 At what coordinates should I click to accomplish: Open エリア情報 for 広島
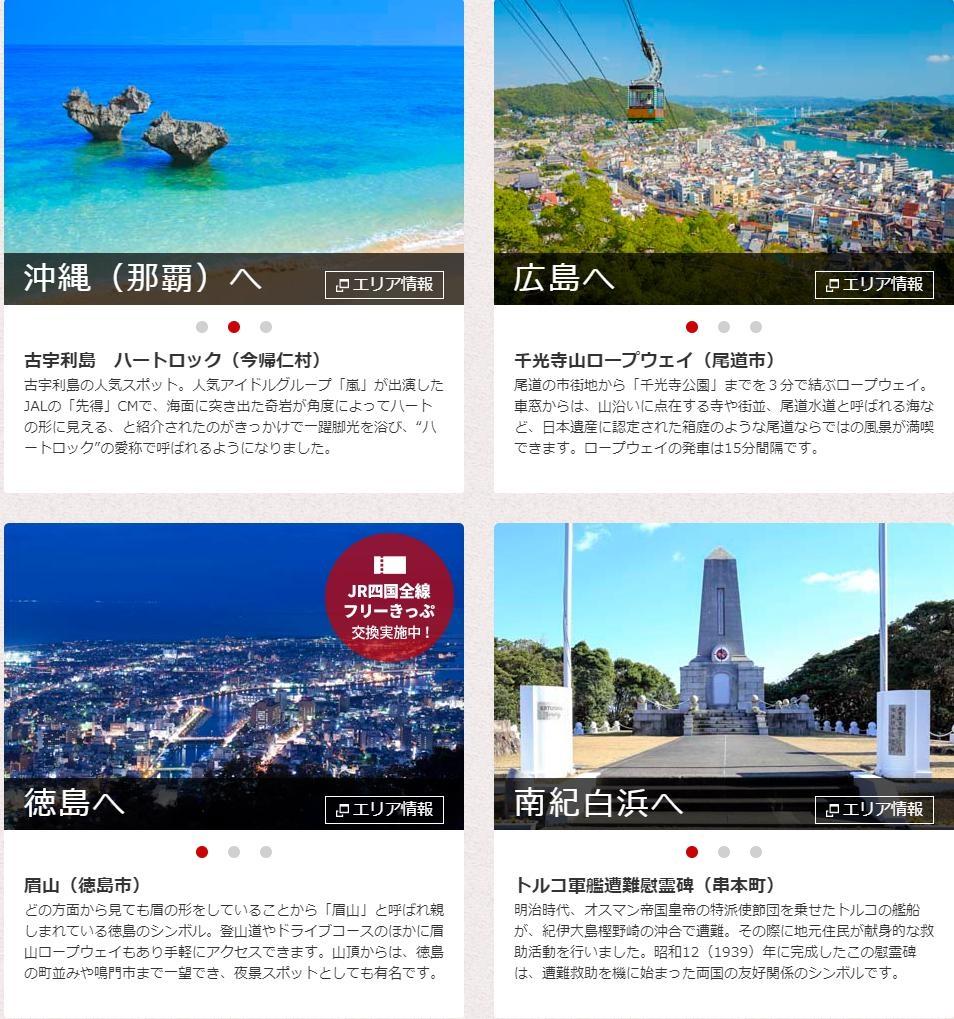pos(874,285)
